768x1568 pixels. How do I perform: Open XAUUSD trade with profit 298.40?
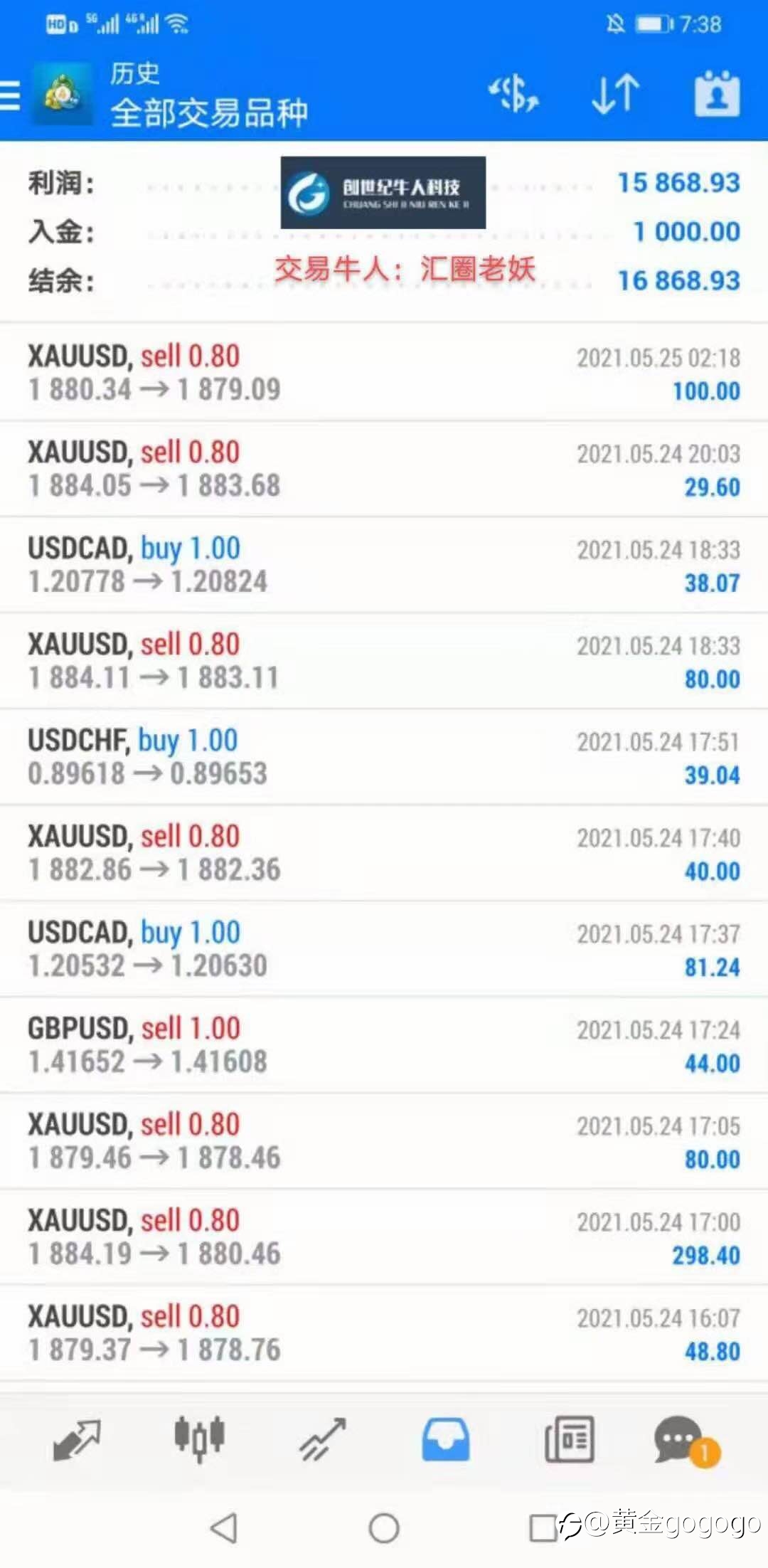[384, 1237]
